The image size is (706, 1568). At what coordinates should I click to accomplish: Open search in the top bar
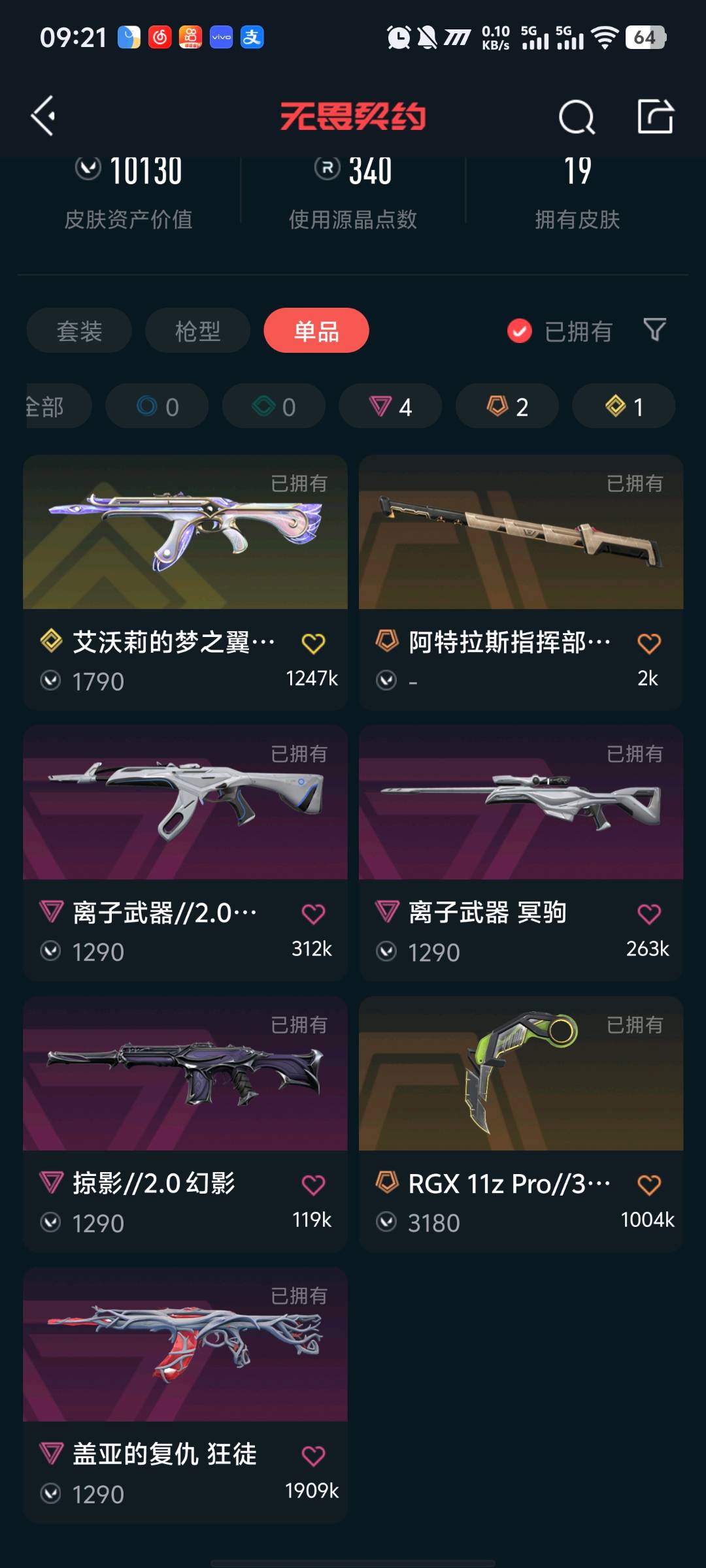pos(577,118)
